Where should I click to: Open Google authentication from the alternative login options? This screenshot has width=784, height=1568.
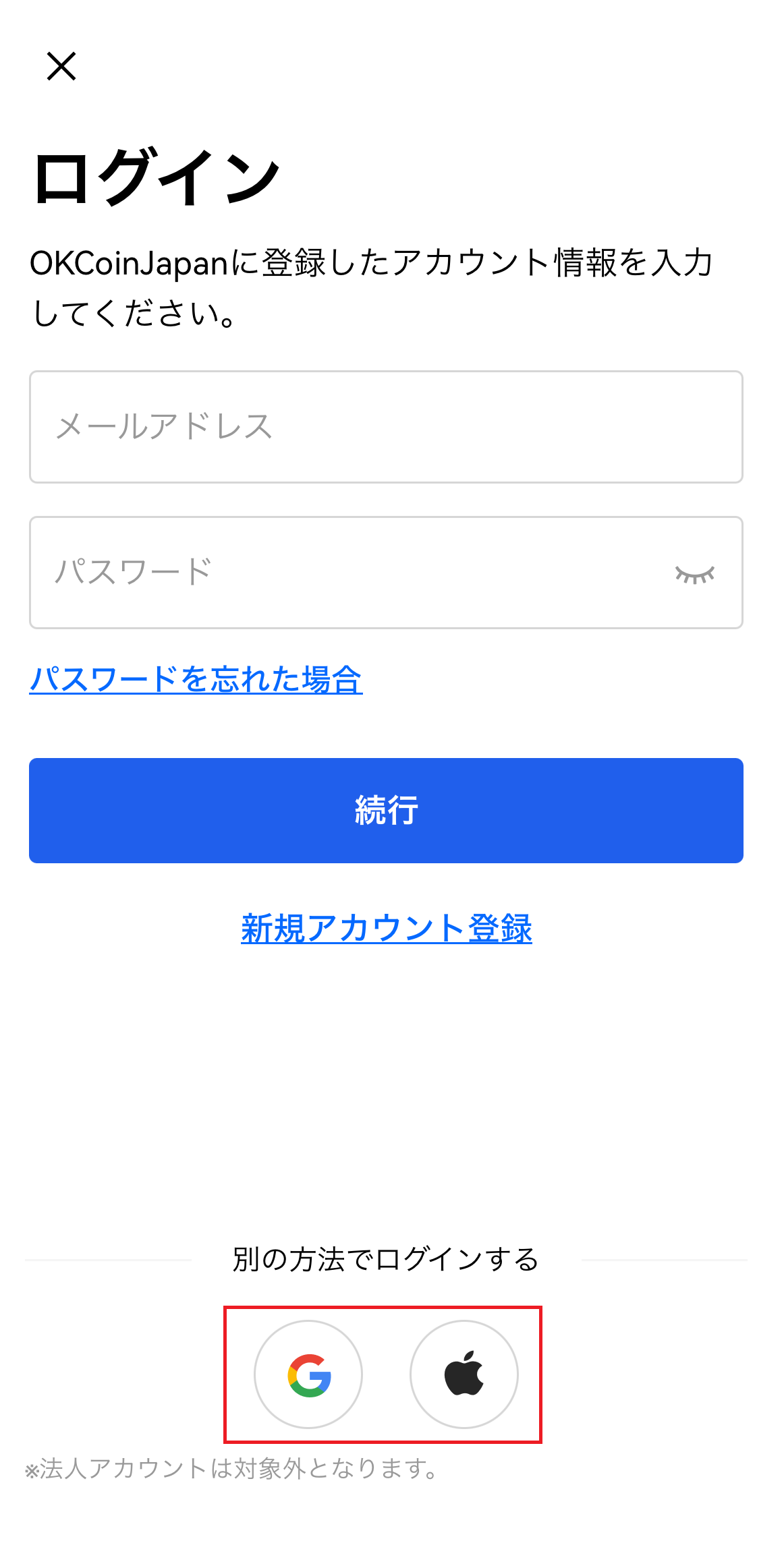pos(308,1376)
